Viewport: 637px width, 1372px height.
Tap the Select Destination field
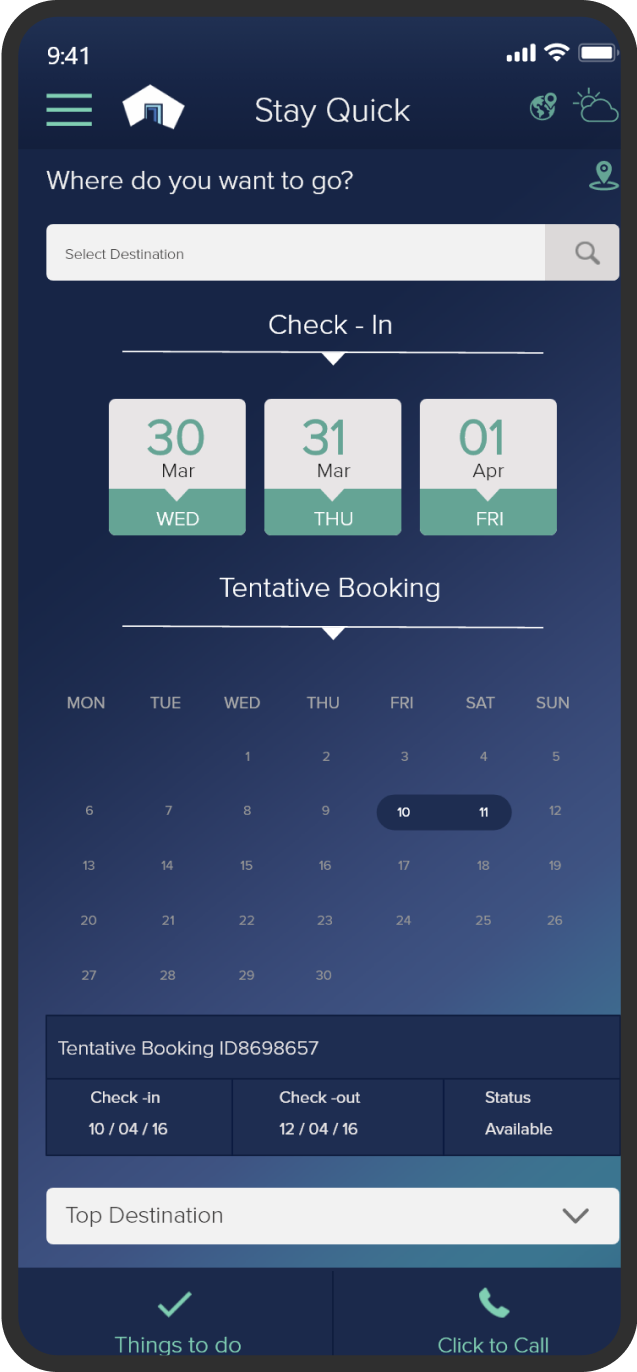pos(295,252)
